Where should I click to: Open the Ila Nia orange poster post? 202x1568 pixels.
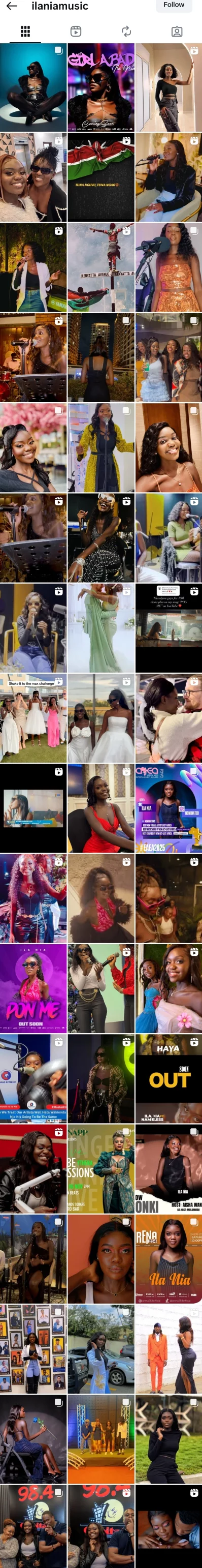(x=169, y=1259)
